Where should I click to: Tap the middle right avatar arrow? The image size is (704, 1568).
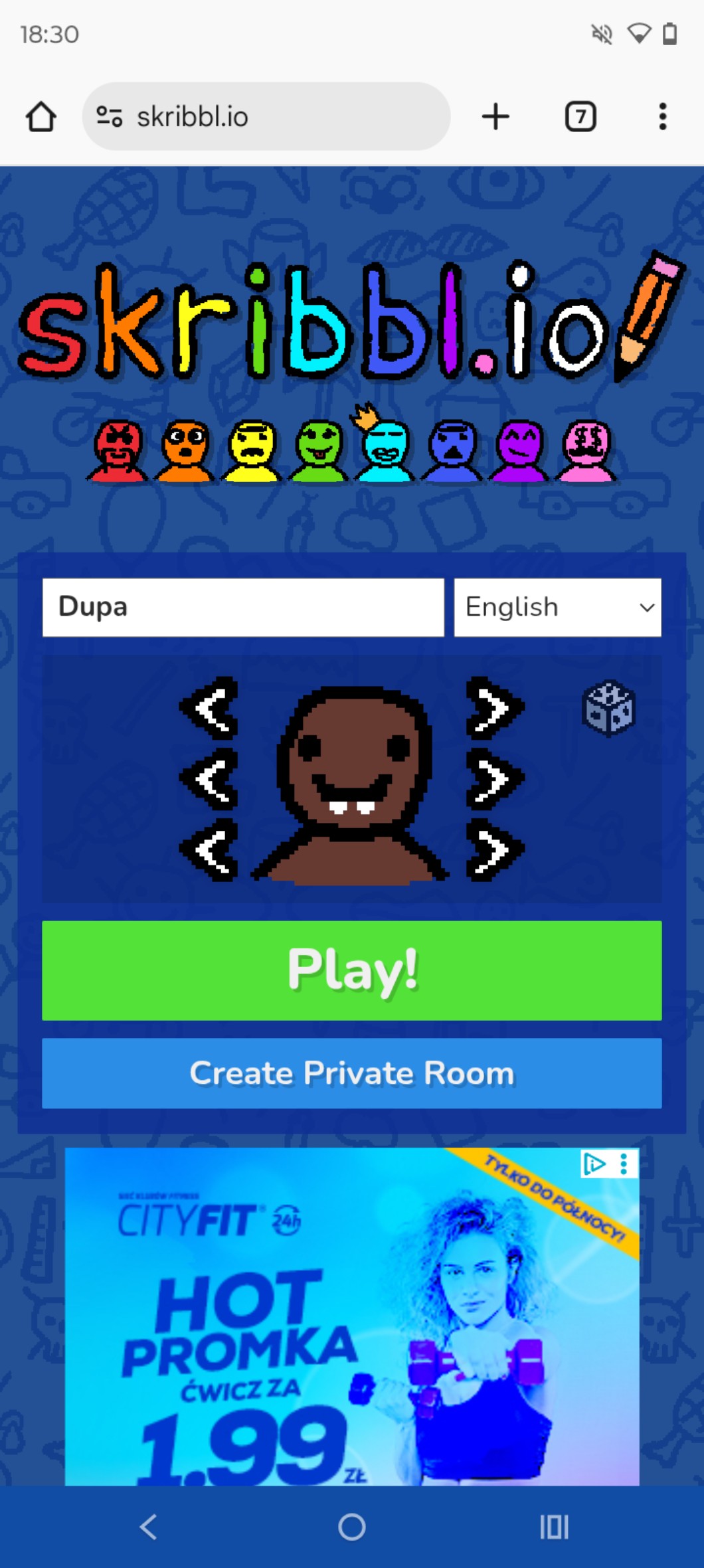(494, 779)
